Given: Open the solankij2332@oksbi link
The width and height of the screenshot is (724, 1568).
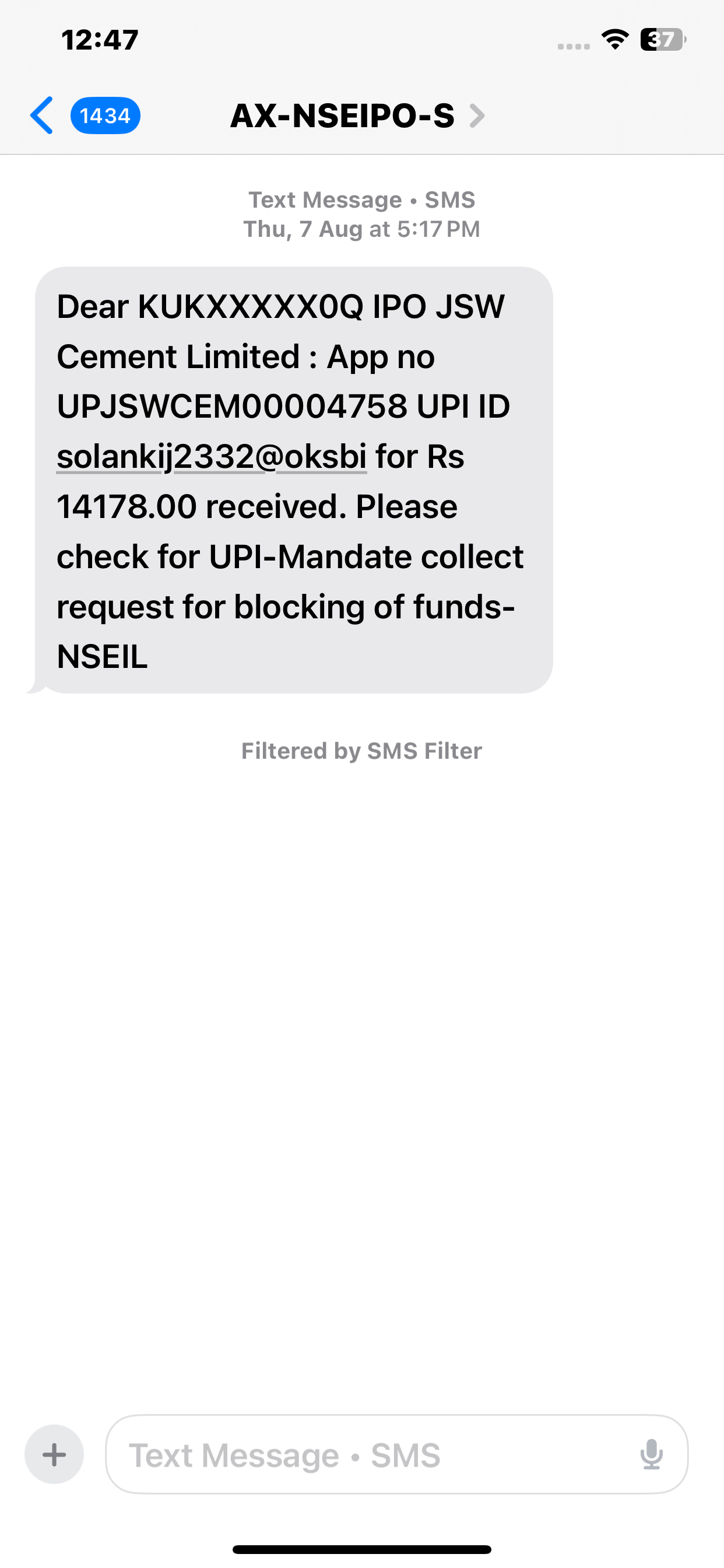Looking at the screenshot, I should (x=211, y=457).
